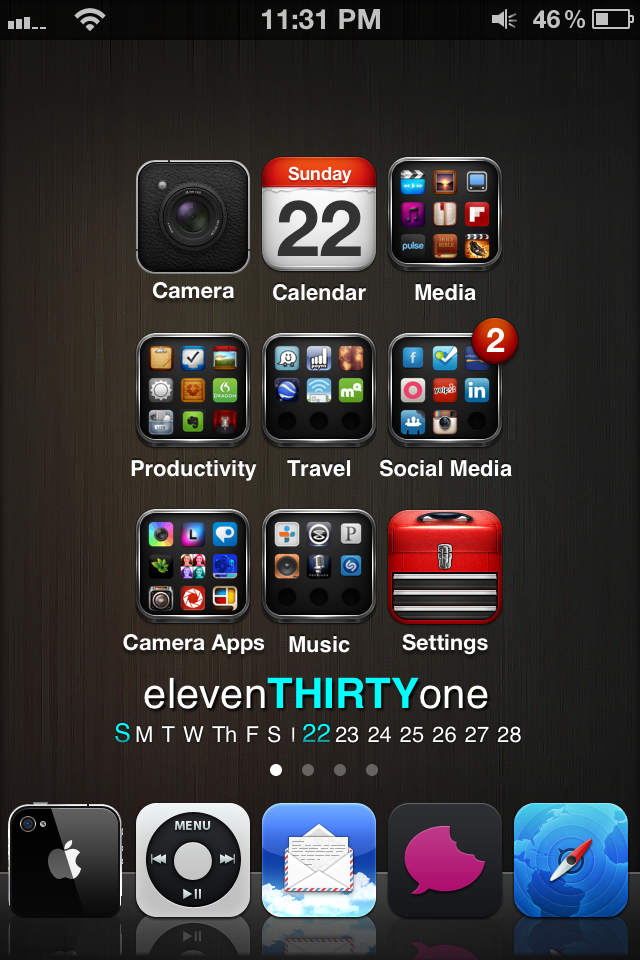Launch the Phone app in dock

tap(65, 861)
